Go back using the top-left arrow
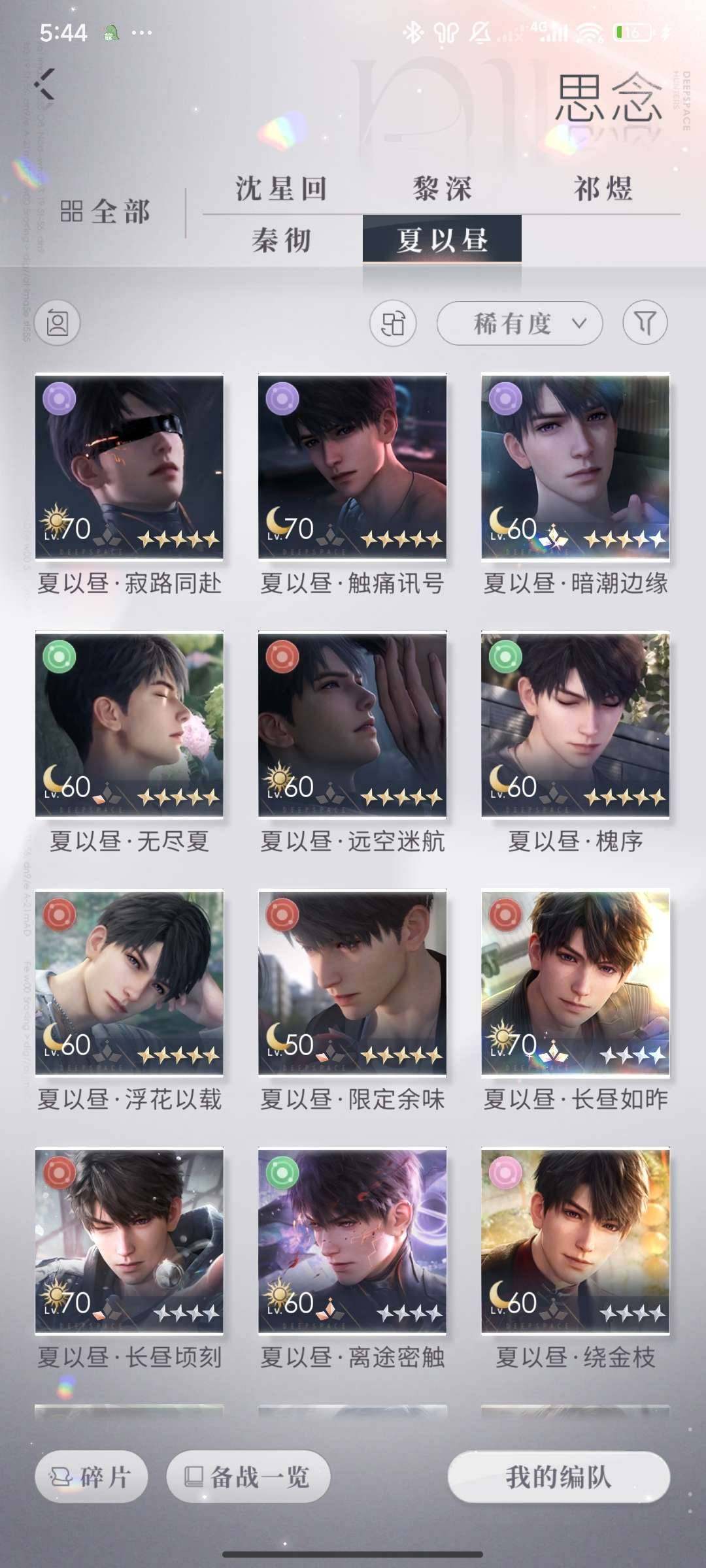This screenshot has height=1568, width=706. [x=46, y=84]
